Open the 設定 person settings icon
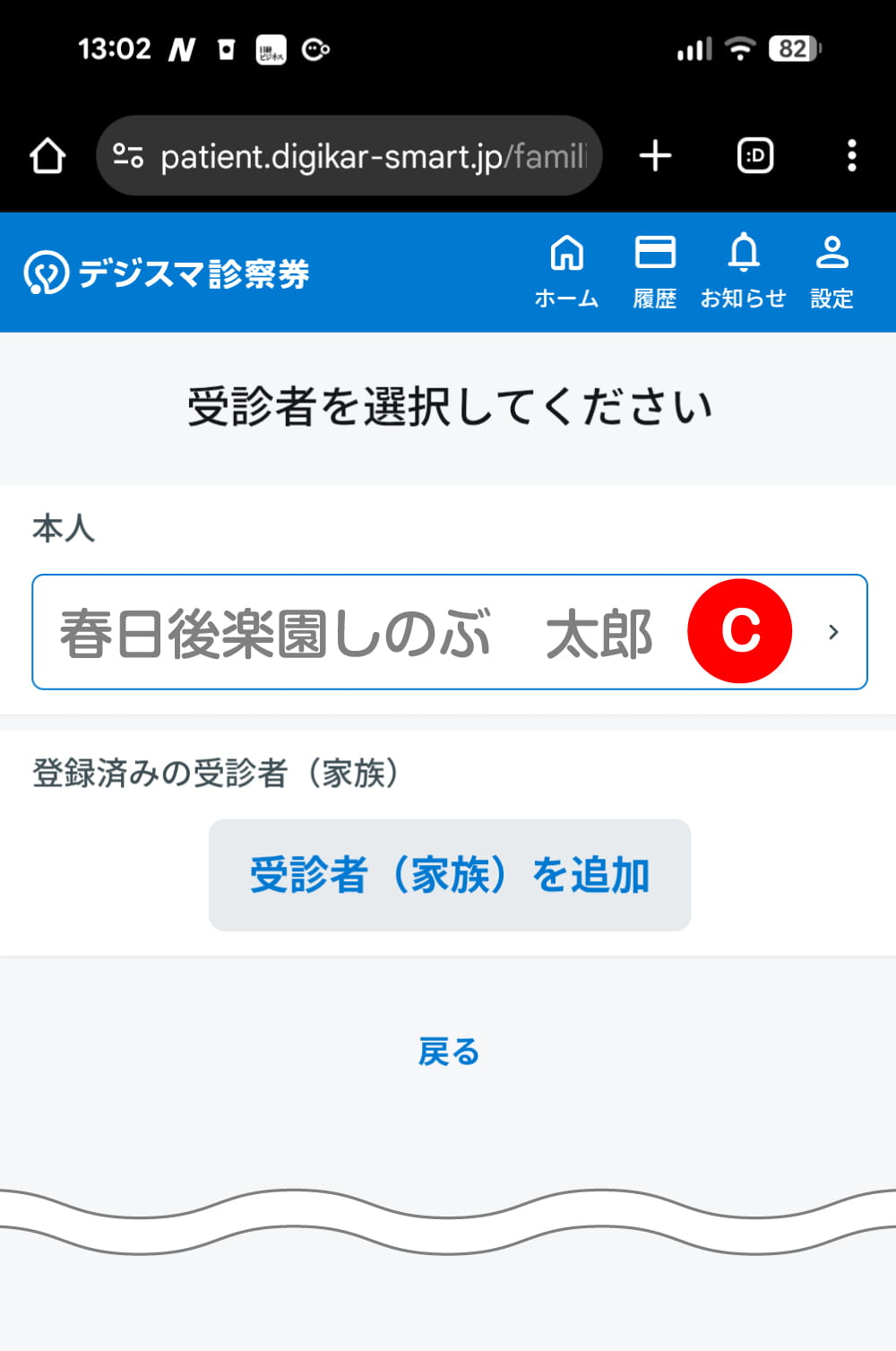 [831, 268]
